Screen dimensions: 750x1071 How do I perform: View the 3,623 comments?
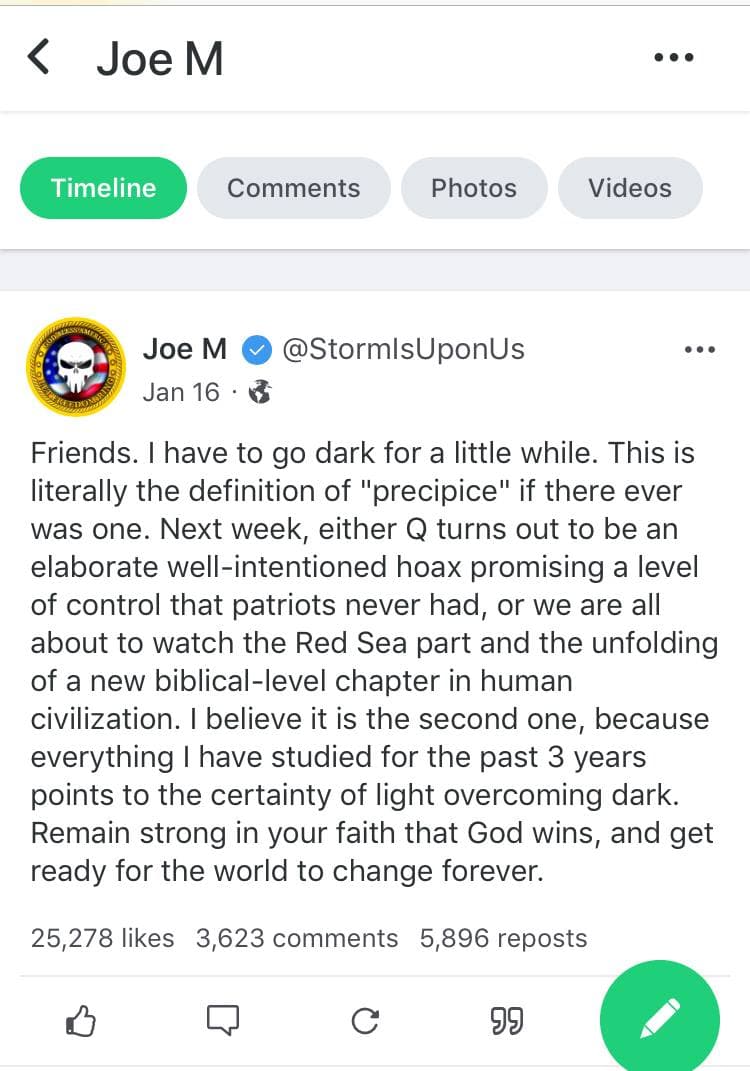pyautogui.click(x=297, y=938)
